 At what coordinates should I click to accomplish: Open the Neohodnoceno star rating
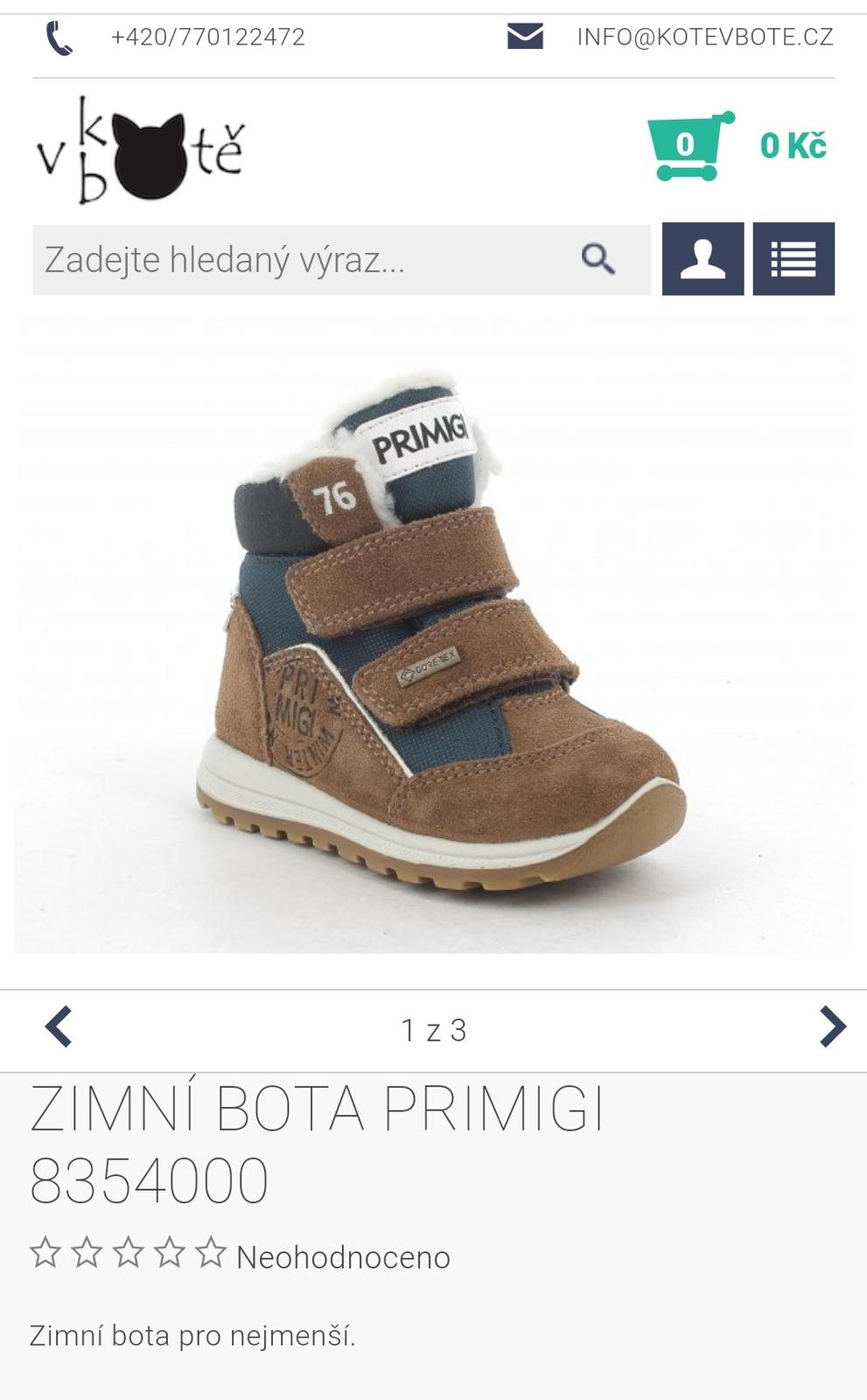tap(129, 1254)
